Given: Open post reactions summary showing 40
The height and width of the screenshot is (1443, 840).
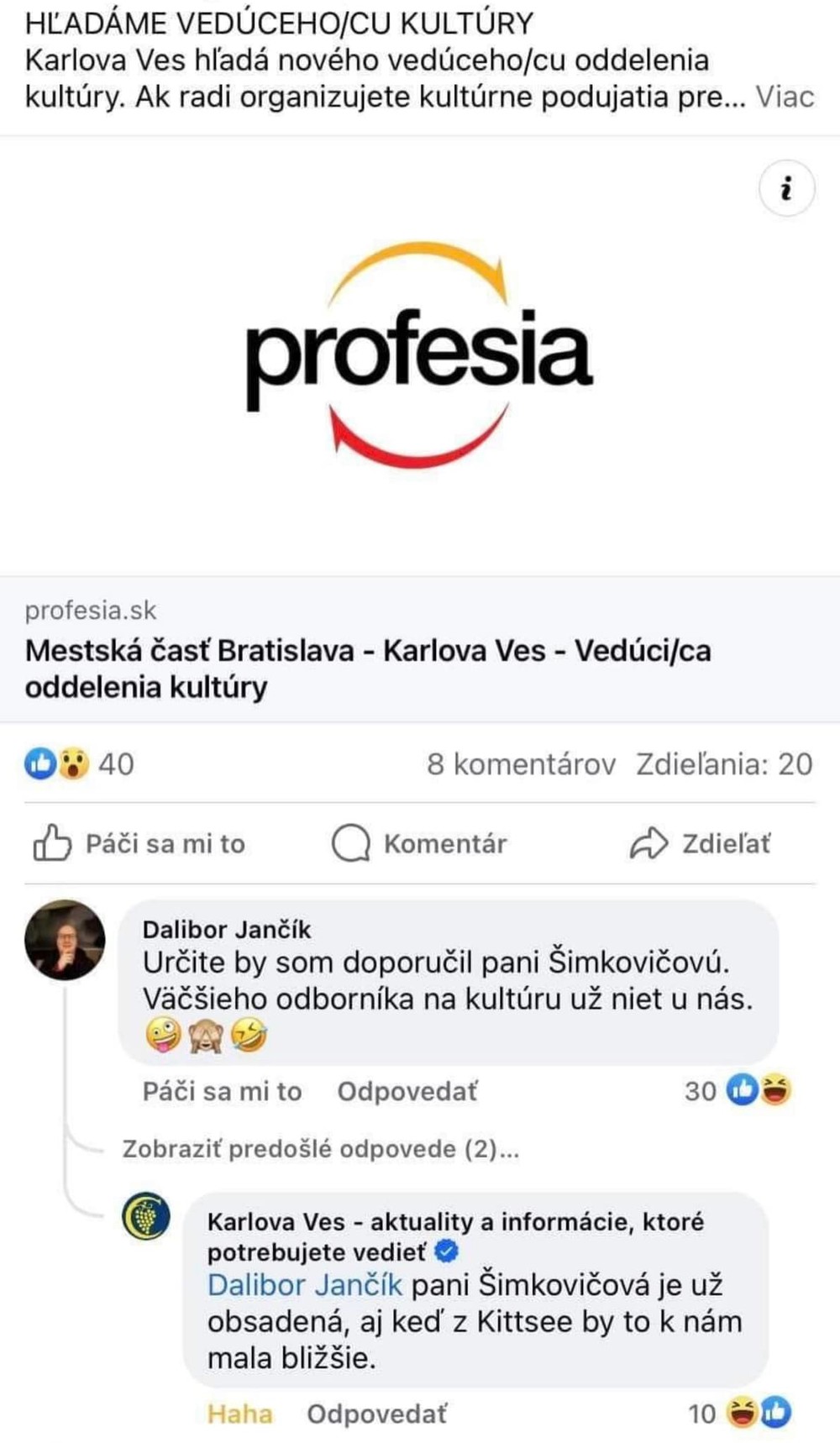Looking at the screenshot, I should tap(80, 763).
